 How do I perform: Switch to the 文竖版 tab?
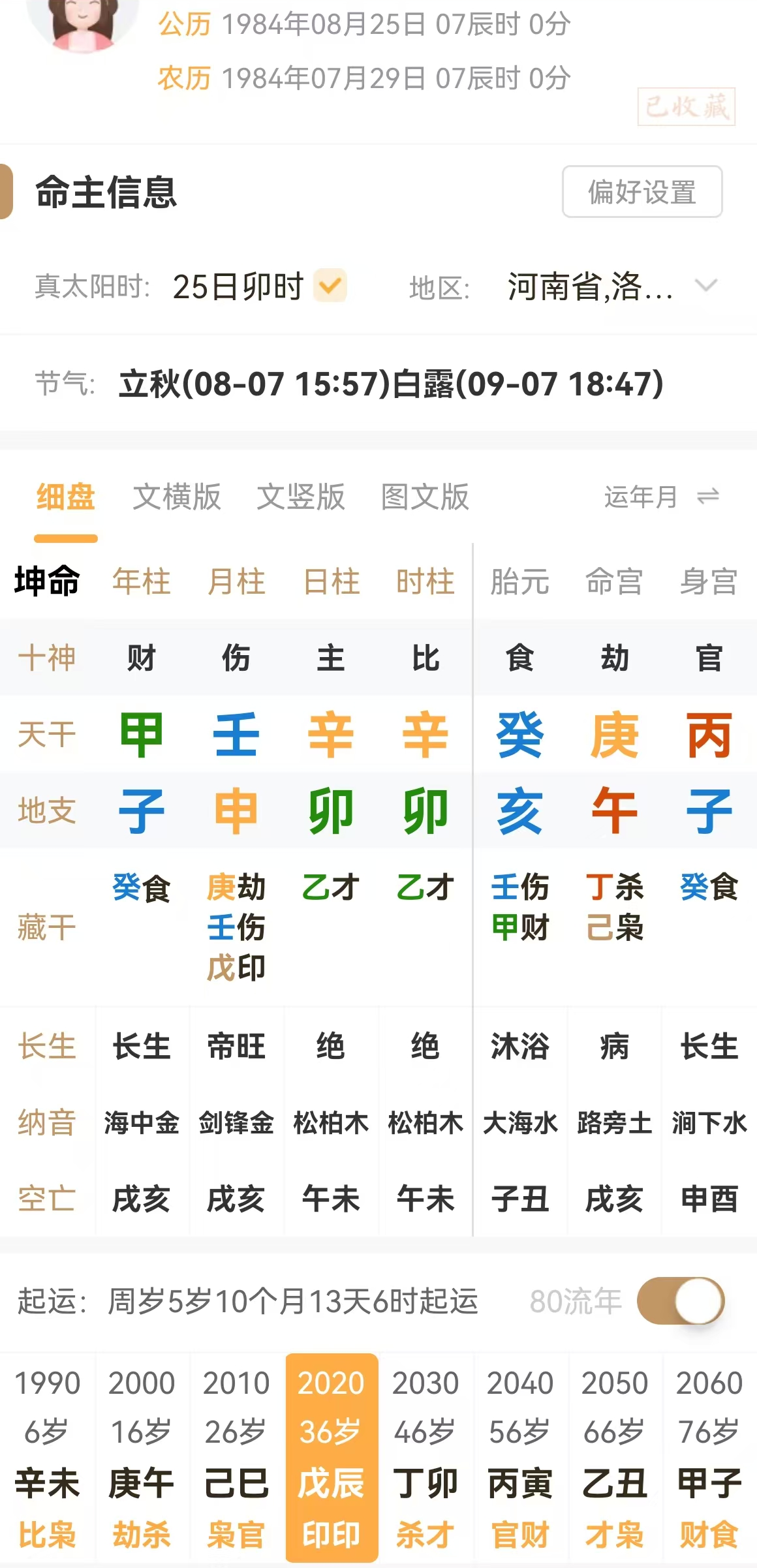301,497
